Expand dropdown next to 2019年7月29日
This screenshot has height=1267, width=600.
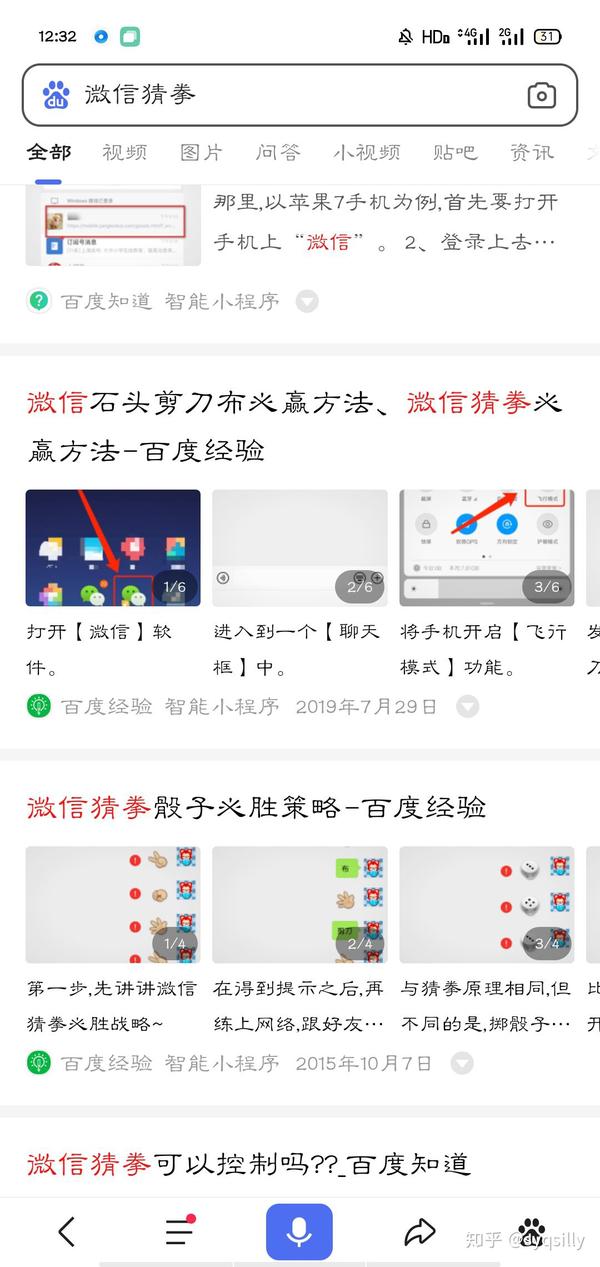point(467,706)
